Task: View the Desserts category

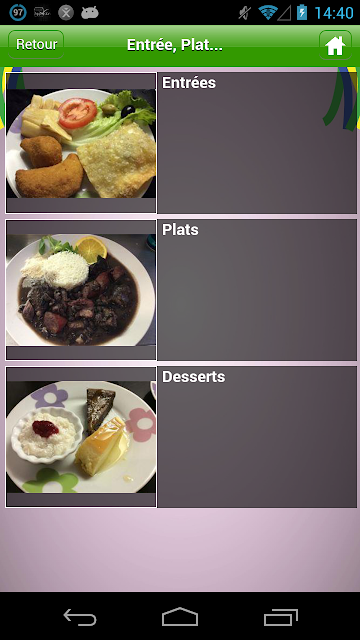Action: pos(181,437)
